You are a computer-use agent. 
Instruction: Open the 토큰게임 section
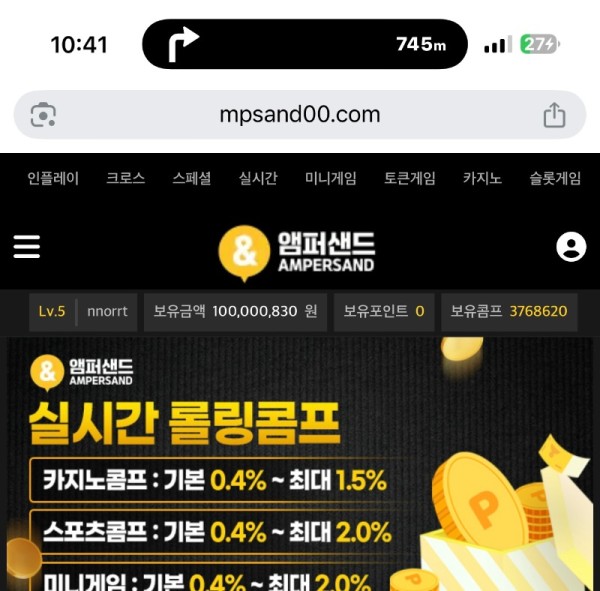click(410, 178)
